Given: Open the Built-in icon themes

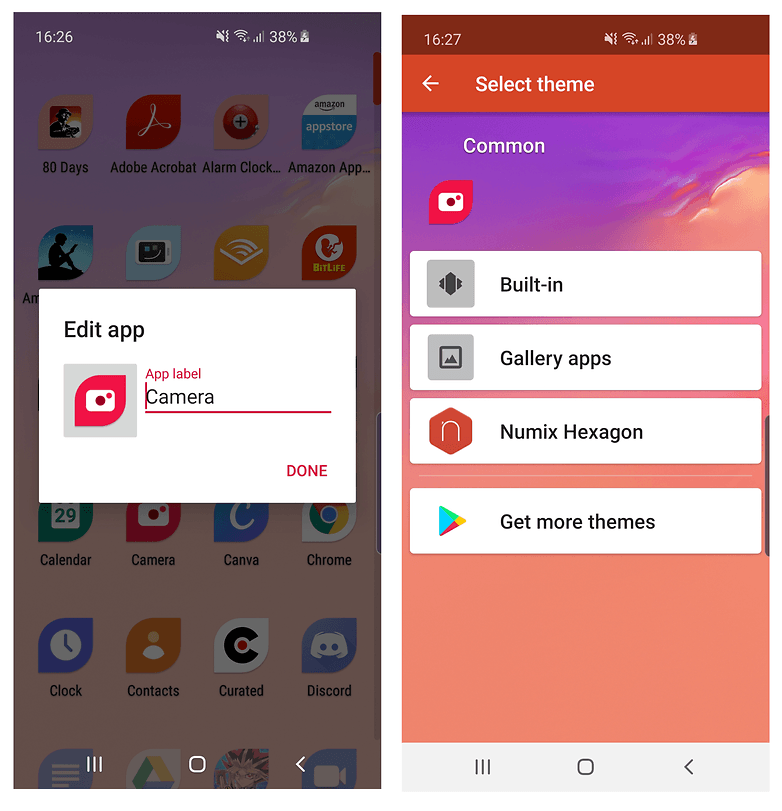Looking at the screenshot, I should click(x=585, y=285).
